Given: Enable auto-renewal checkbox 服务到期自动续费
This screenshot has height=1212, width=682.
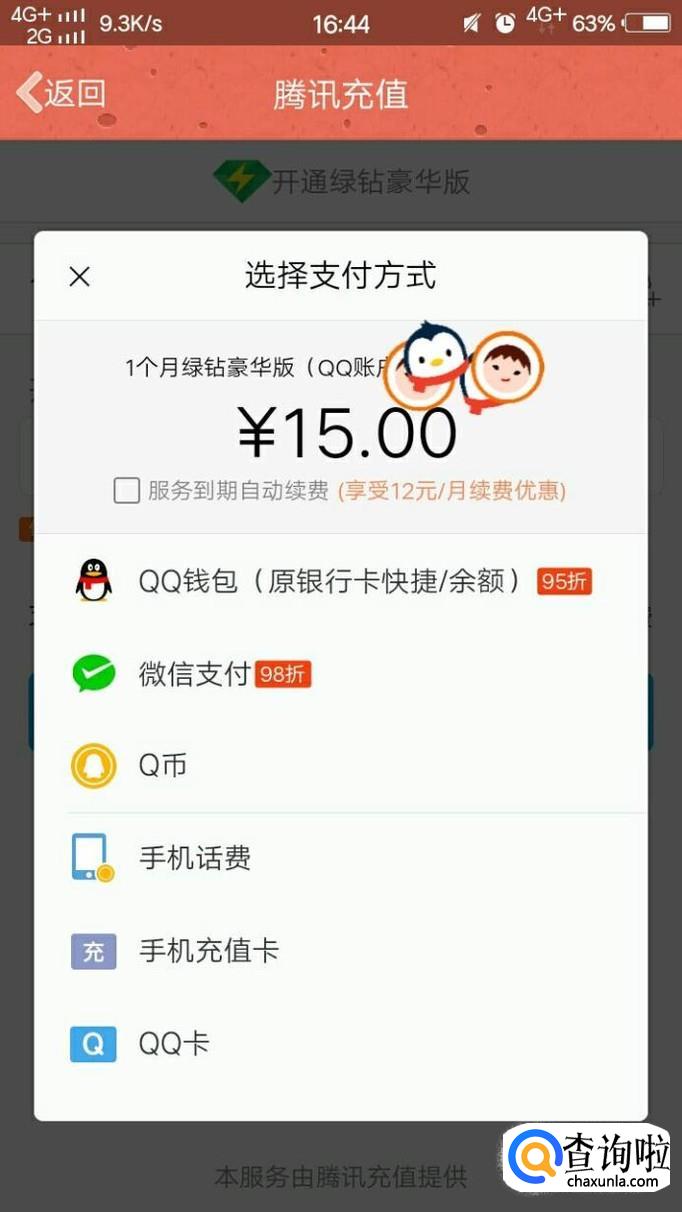Looking at the screenshot, I should point(127,491).
